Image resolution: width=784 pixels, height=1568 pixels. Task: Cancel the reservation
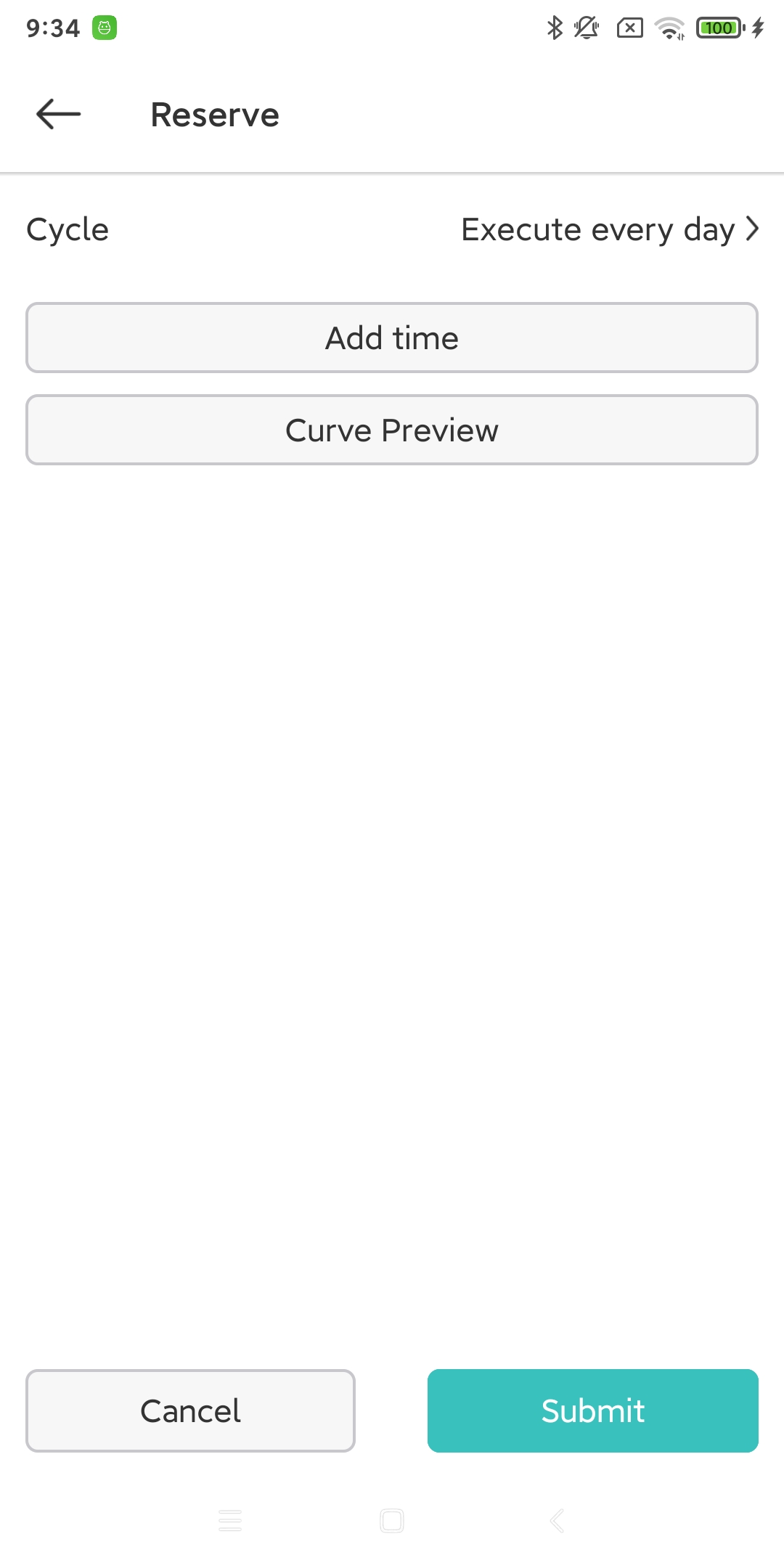[190, 1411]
